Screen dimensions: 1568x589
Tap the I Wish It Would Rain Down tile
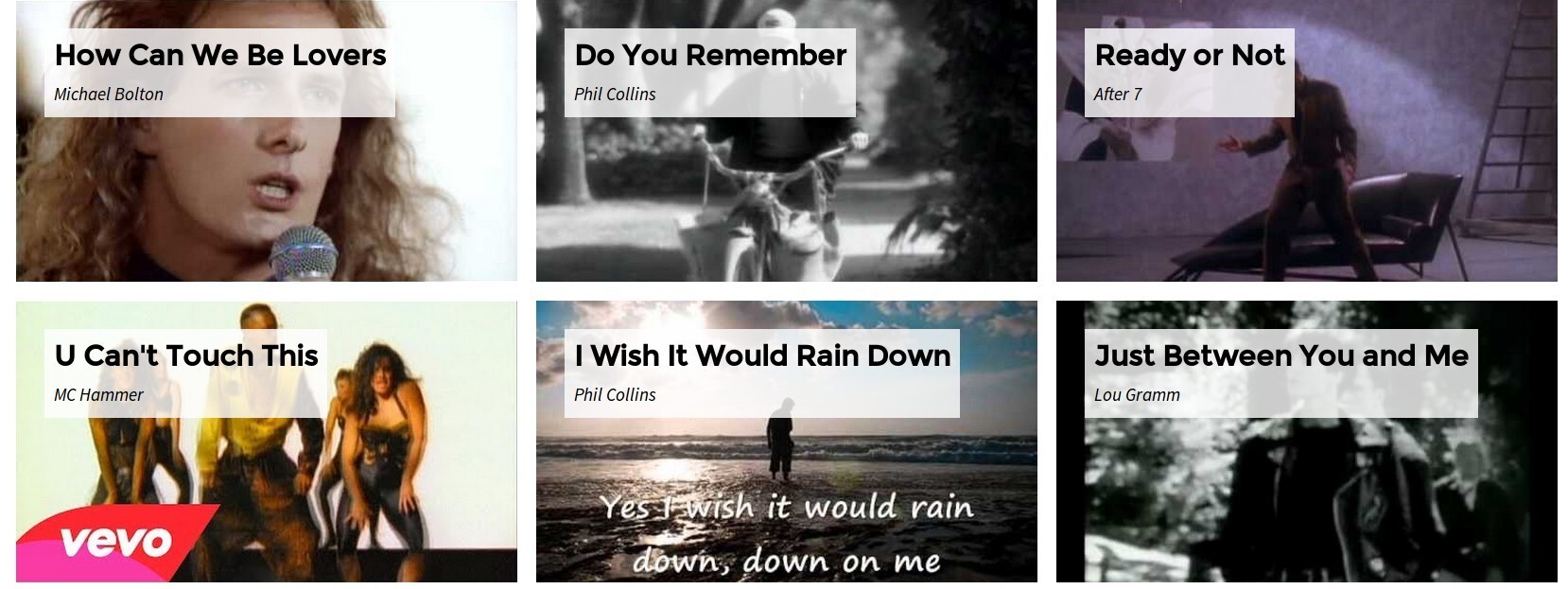point(786,442)
